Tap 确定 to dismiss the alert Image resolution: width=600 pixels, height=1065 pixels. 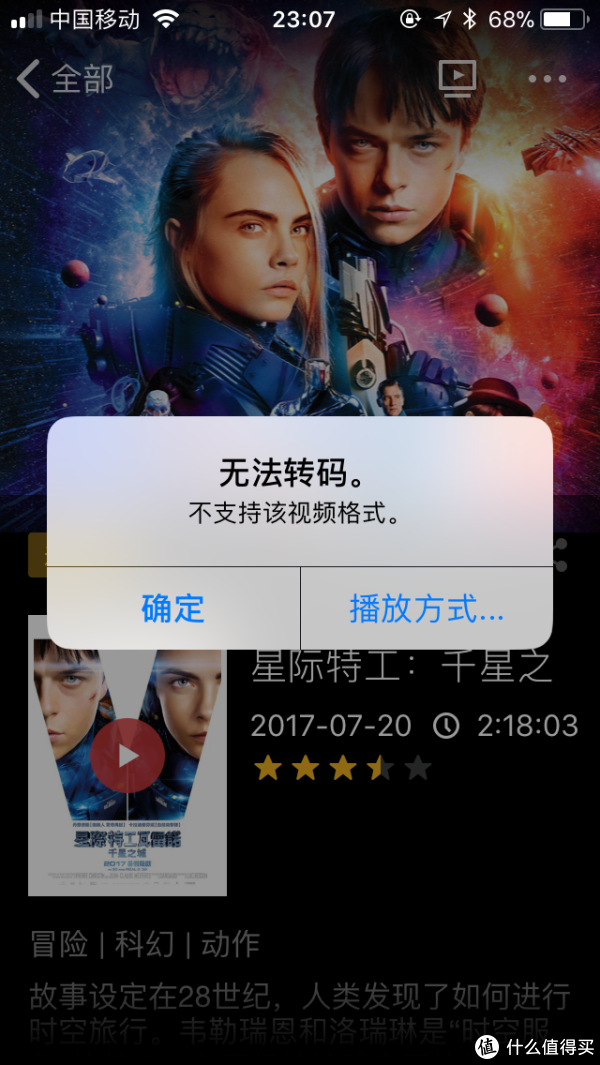tap(173, 608)
